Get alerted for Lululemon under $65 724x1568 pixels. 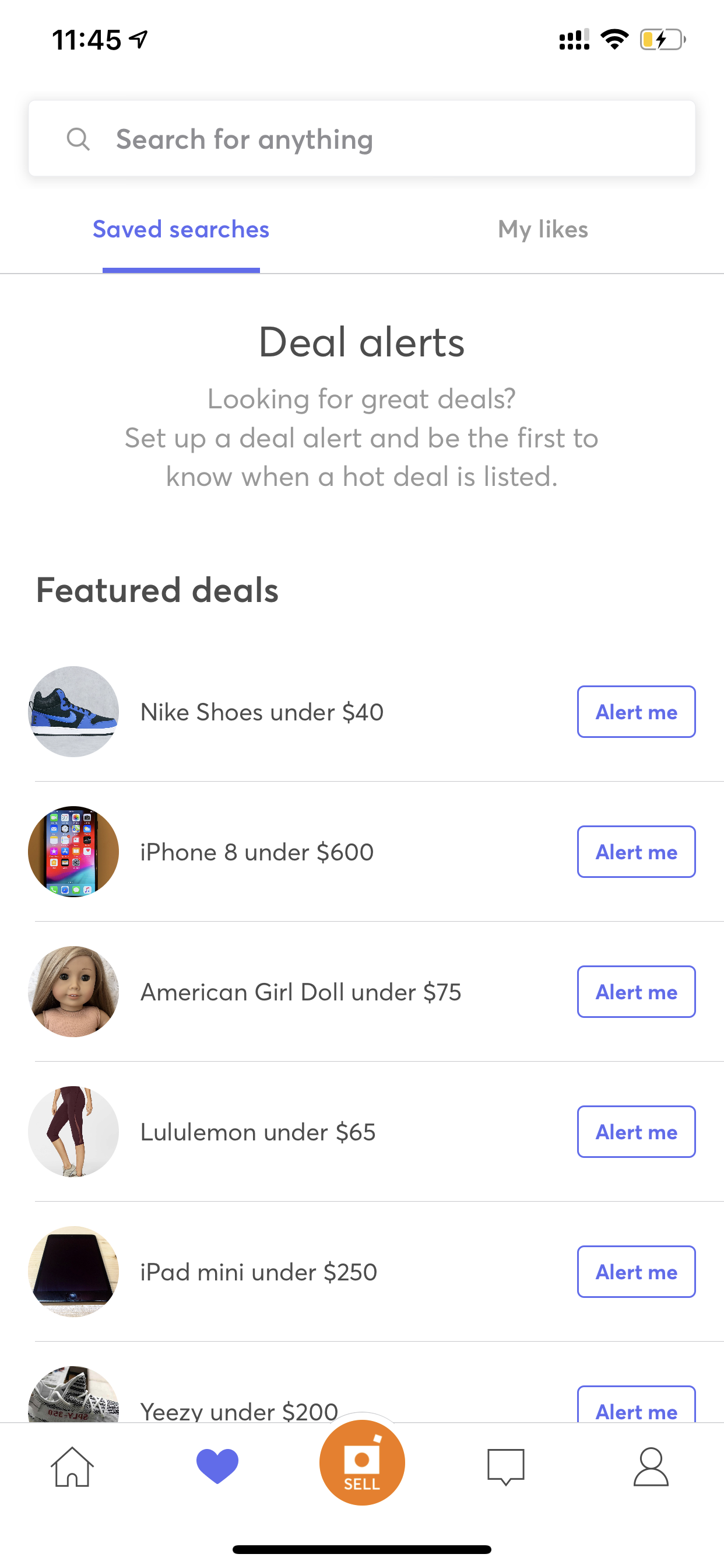click(x=636, y=1132)
